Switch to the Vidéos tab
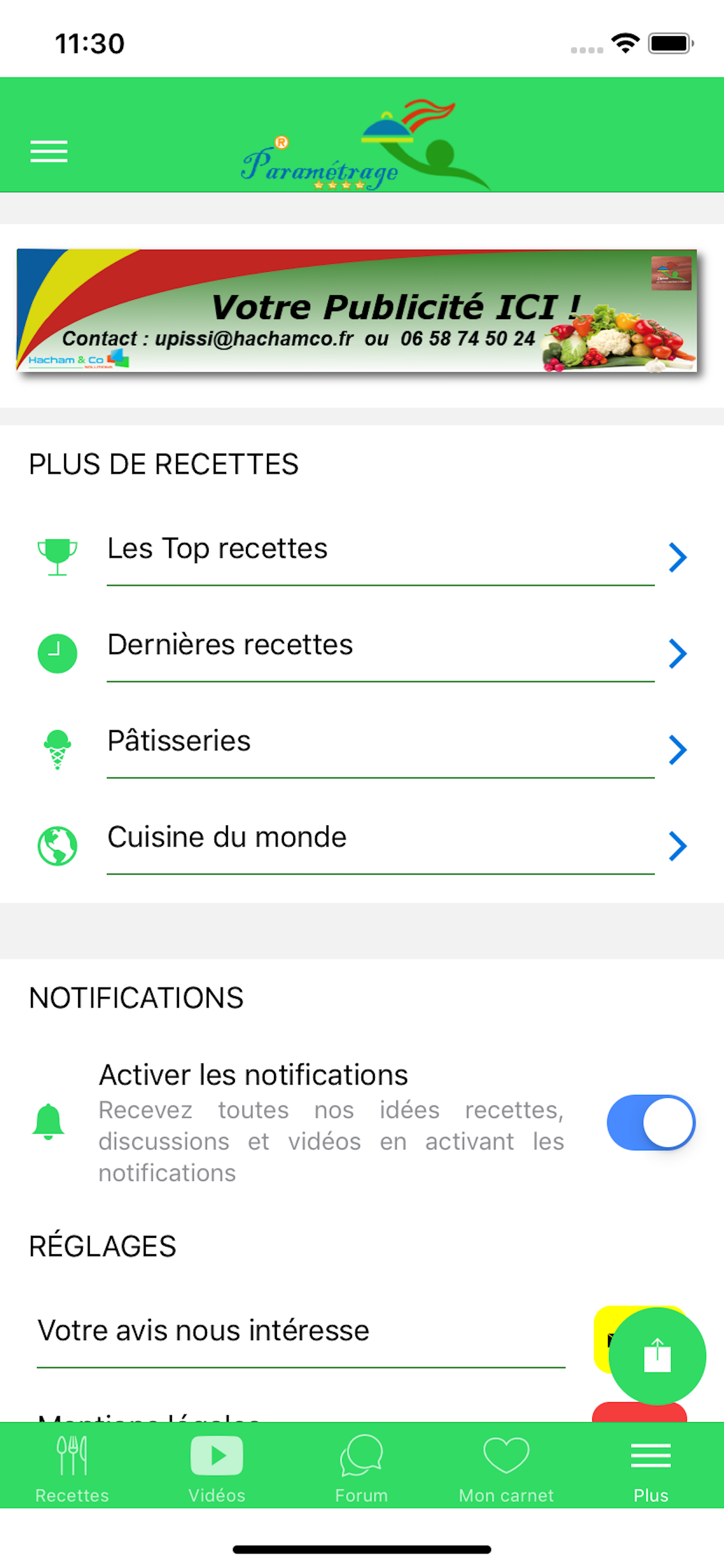The width and height of the screenshot is (724, 1568). coord(217,1468)
